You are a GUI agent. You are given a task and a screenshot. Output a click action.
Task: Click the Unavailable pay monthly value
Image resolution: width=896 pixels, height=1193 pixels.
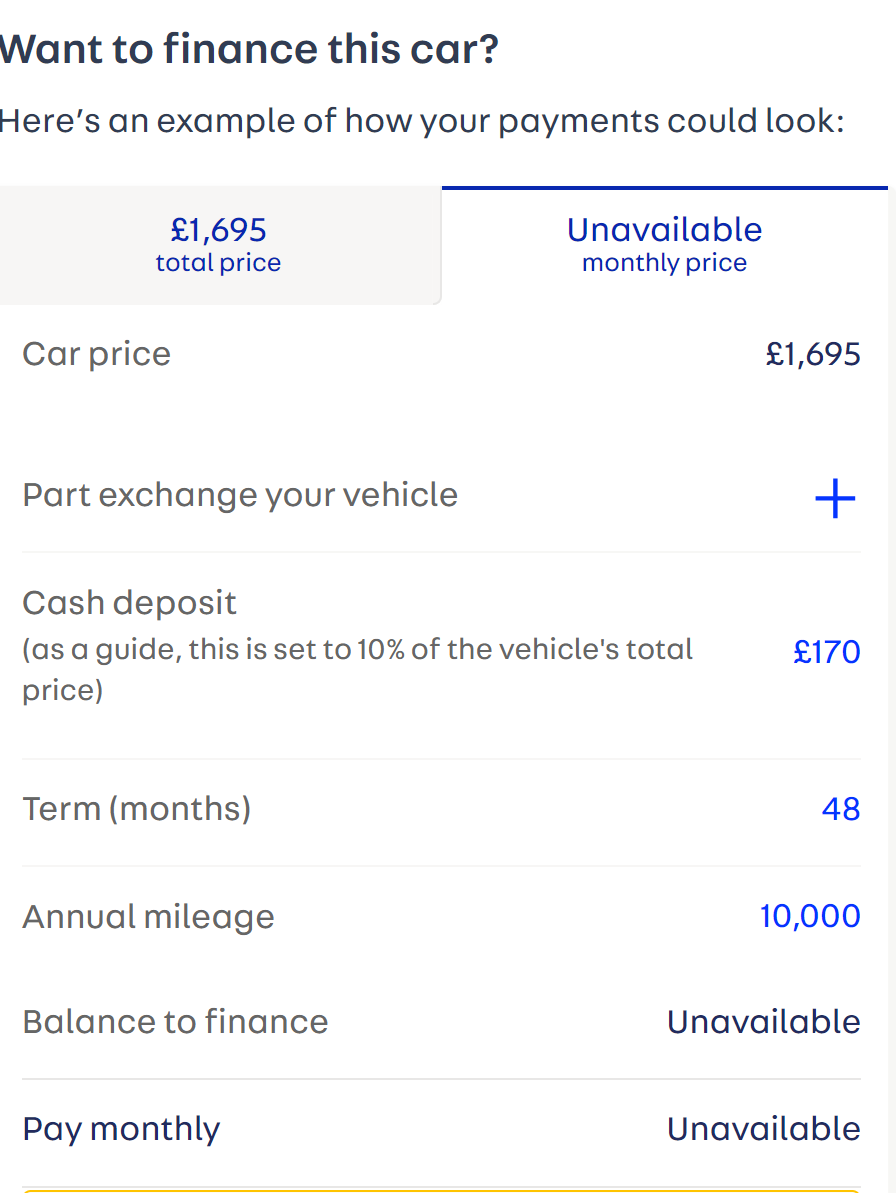point(763,1128)
